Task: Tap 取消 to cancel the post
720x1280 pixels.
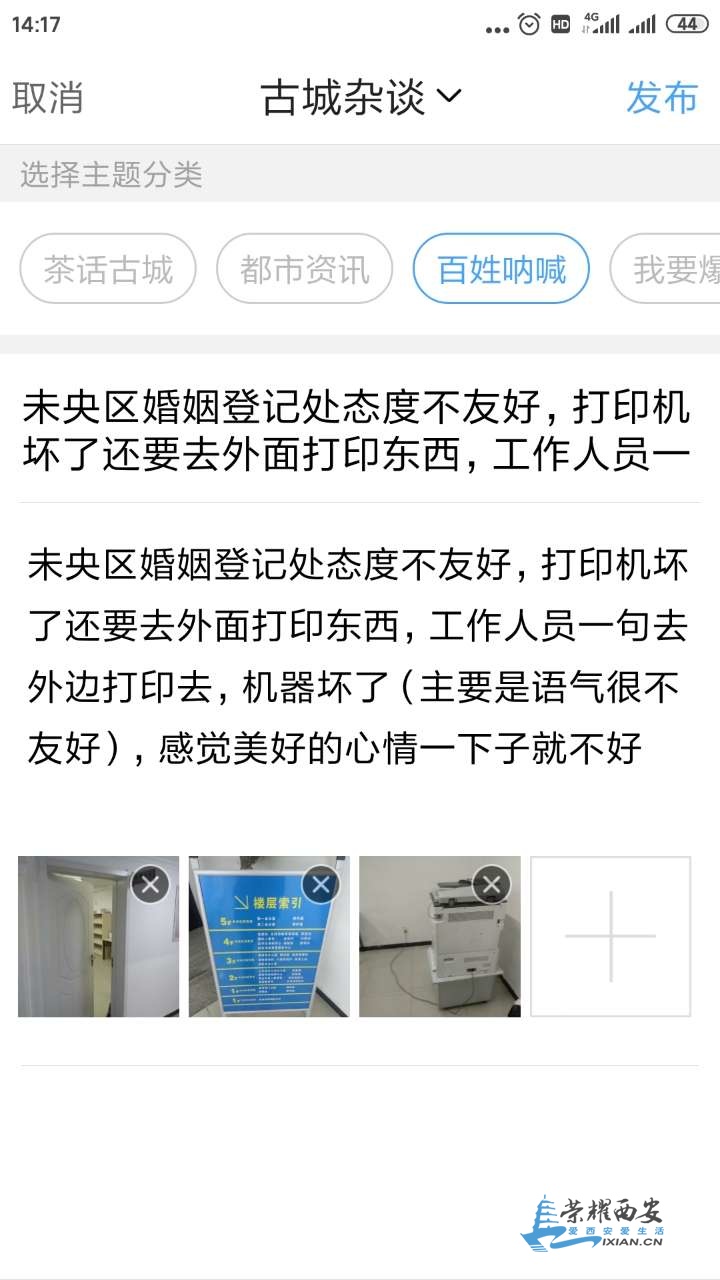Action: point(47,98)
